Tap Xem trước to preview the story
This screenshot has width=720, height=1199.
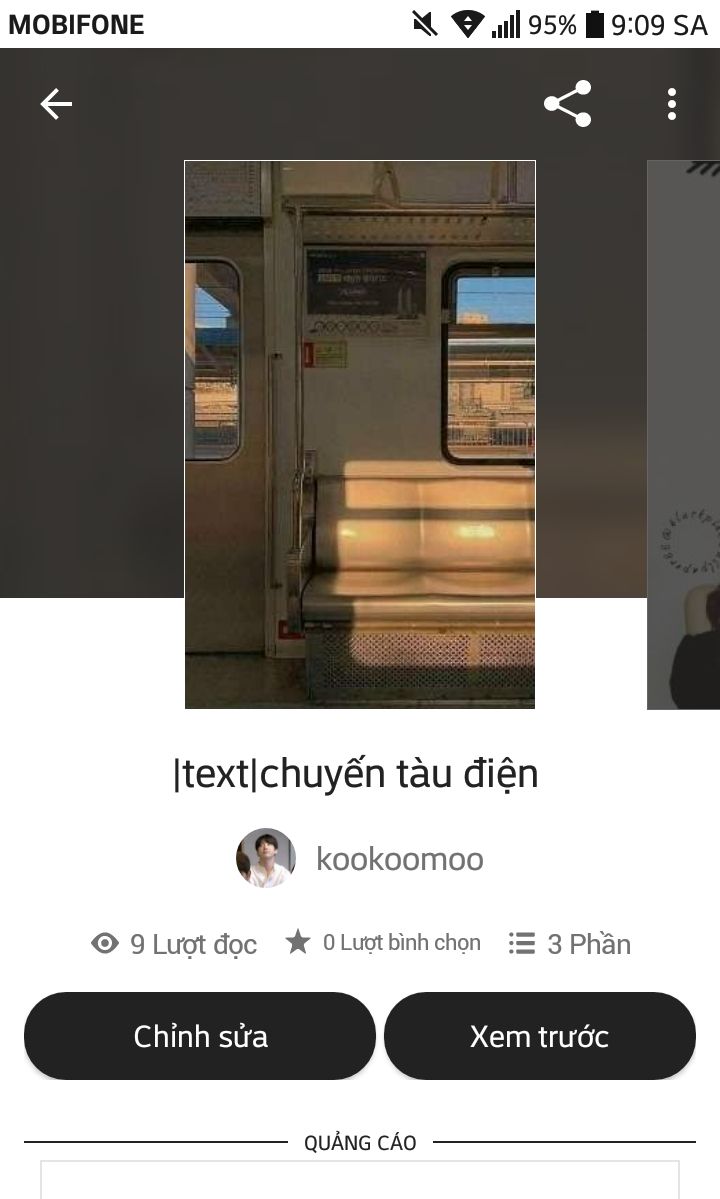pos(539,1036)
